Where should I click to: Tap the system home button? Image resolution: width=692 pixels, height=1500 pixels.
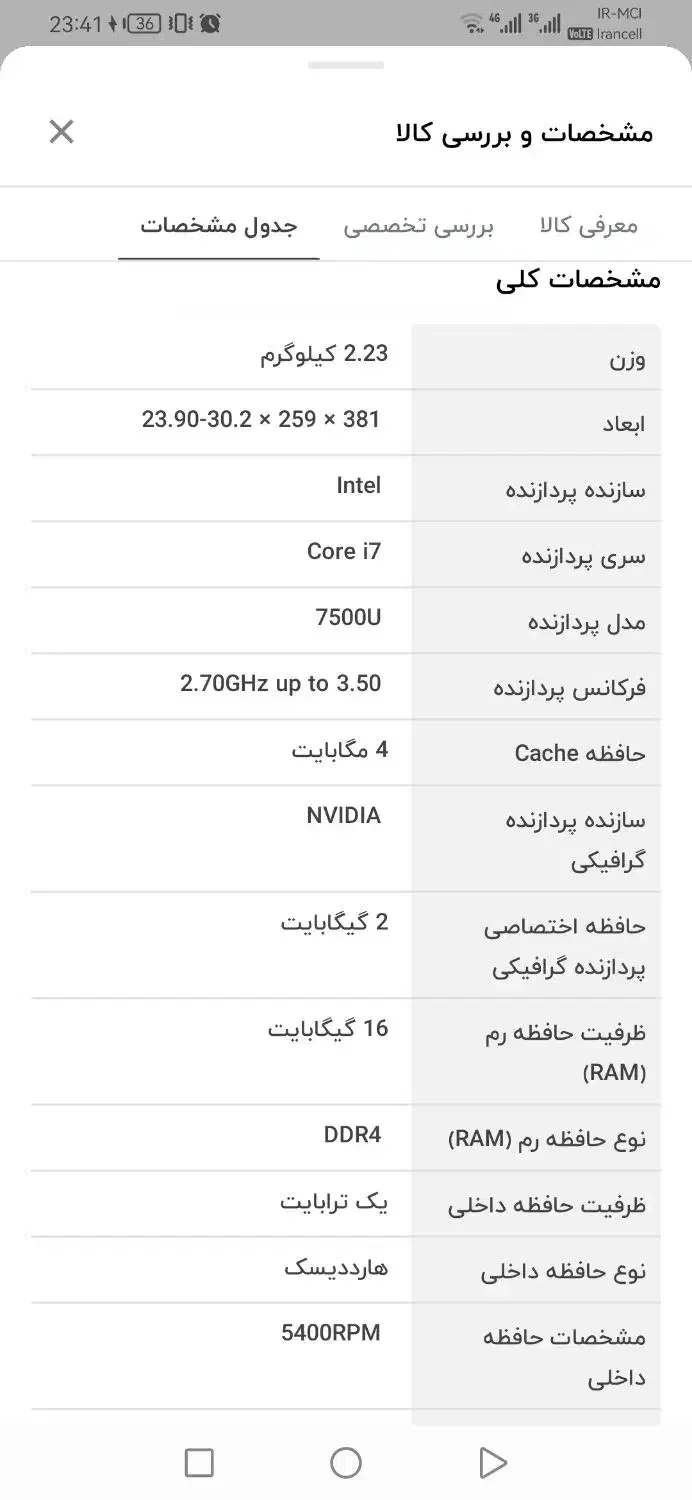[x=346, y=1463]
